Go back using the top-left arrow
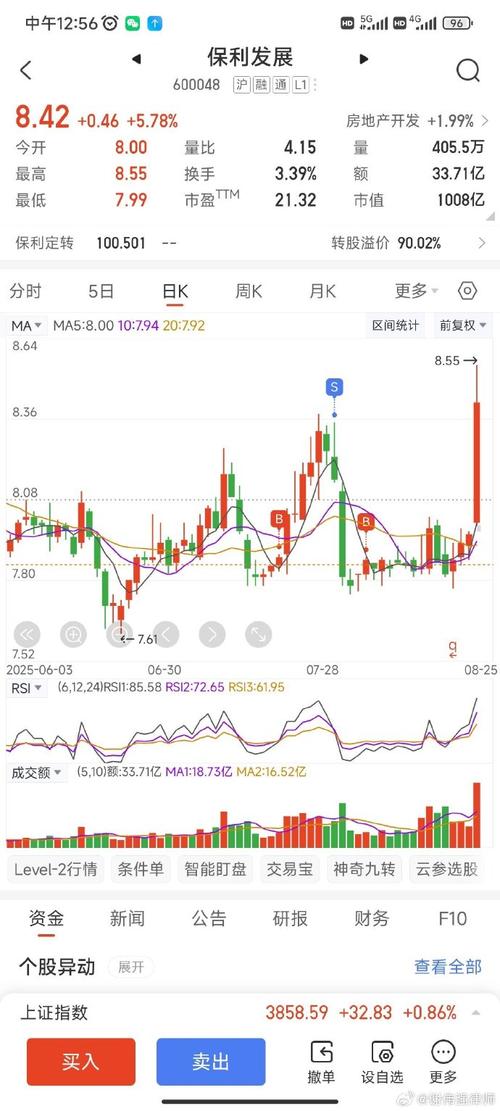 click(26, 70)
